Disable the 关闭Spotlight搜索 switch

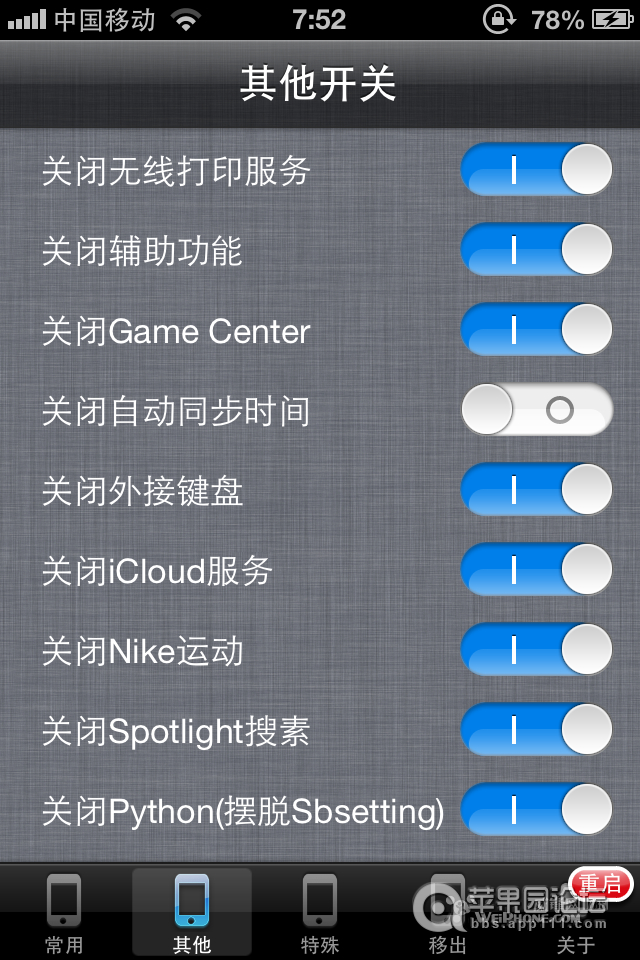536,730
